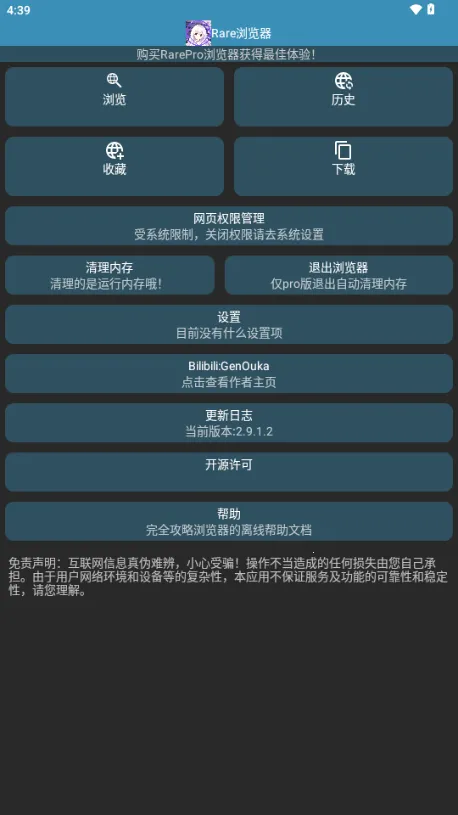Open 开源许可 open source licenses

[229, 472]
